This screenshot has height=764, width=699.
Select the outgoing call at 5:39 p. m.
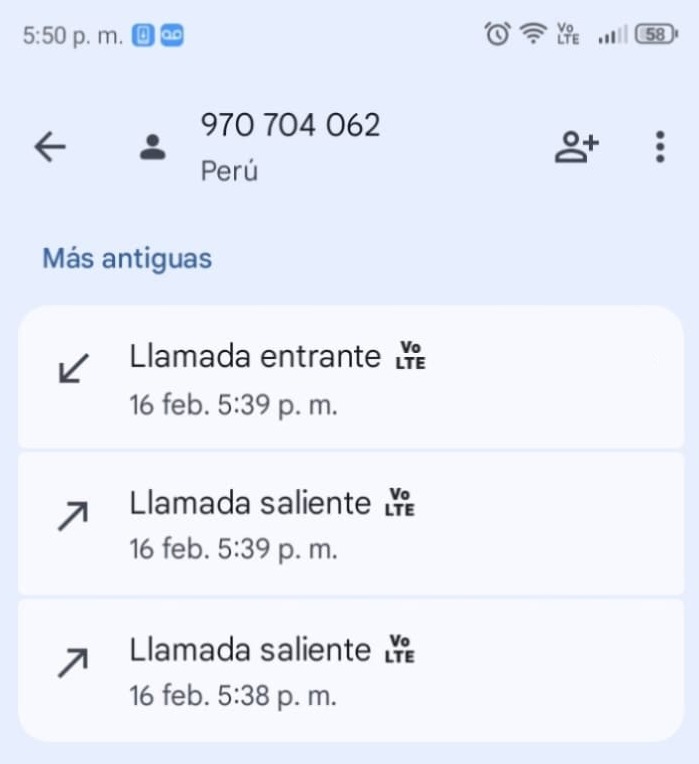pos(350,523)
